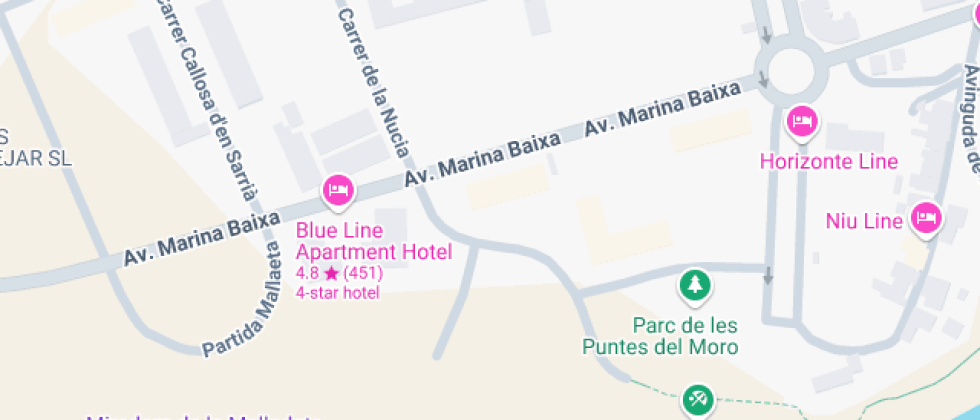
Task: Select the Horizonte Line hotel marker
Action: [802, 121]
